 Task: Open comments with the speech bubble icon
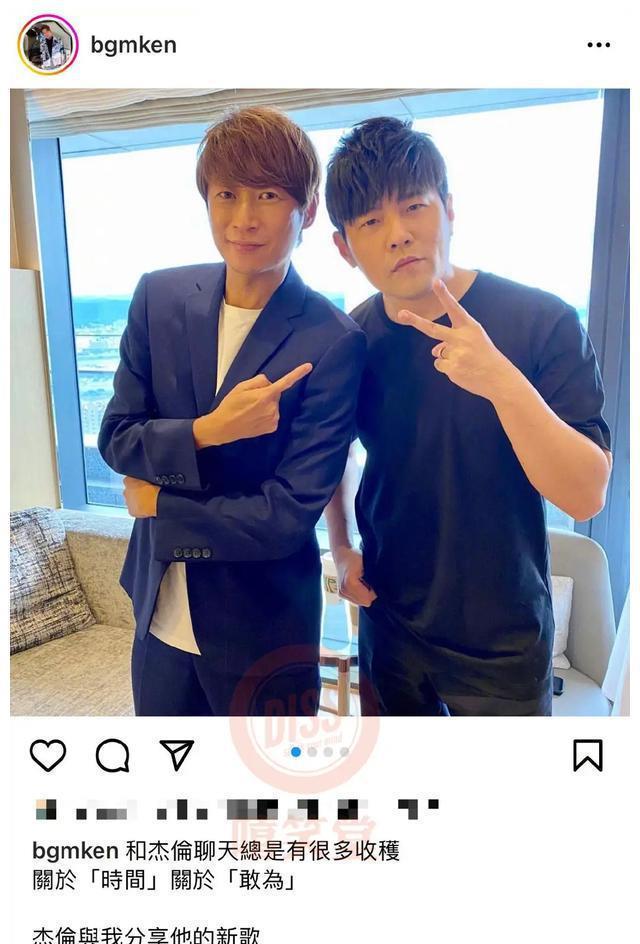click(x=112, y=755)
